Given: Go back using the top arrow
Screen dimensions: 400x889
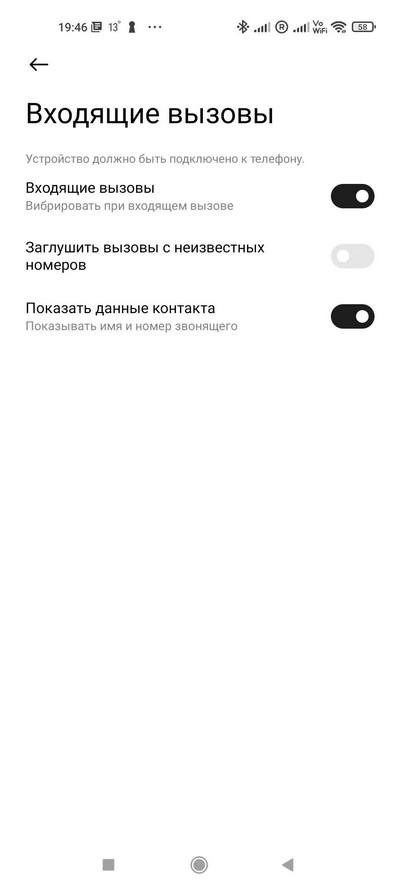Looking at the screenshot, I should point(39,65).
